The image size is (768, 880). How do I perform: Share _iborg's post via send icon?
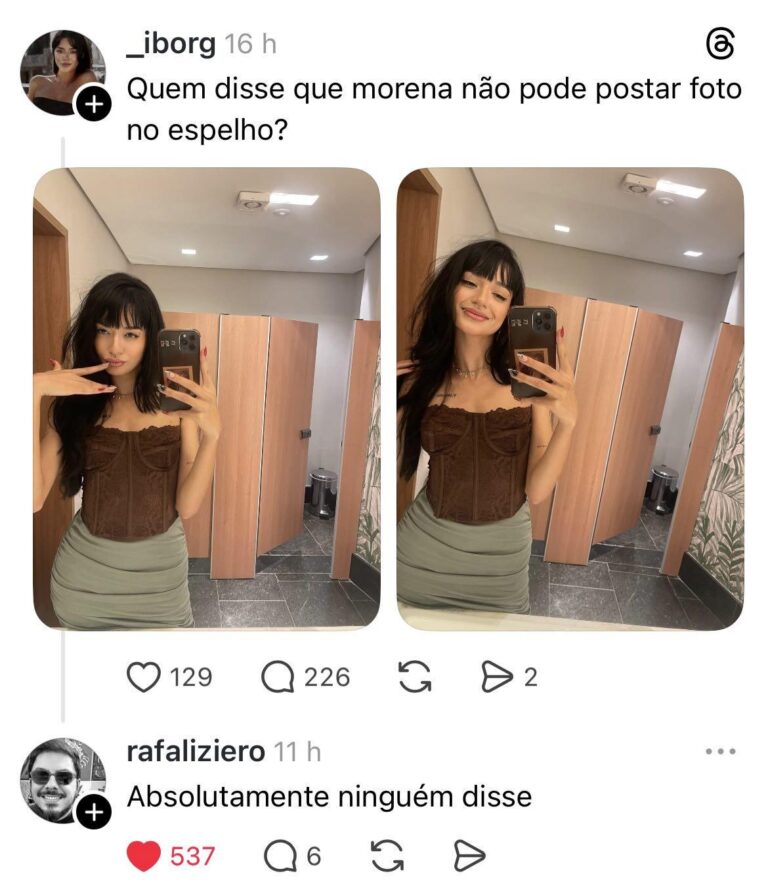coord(496,677)
